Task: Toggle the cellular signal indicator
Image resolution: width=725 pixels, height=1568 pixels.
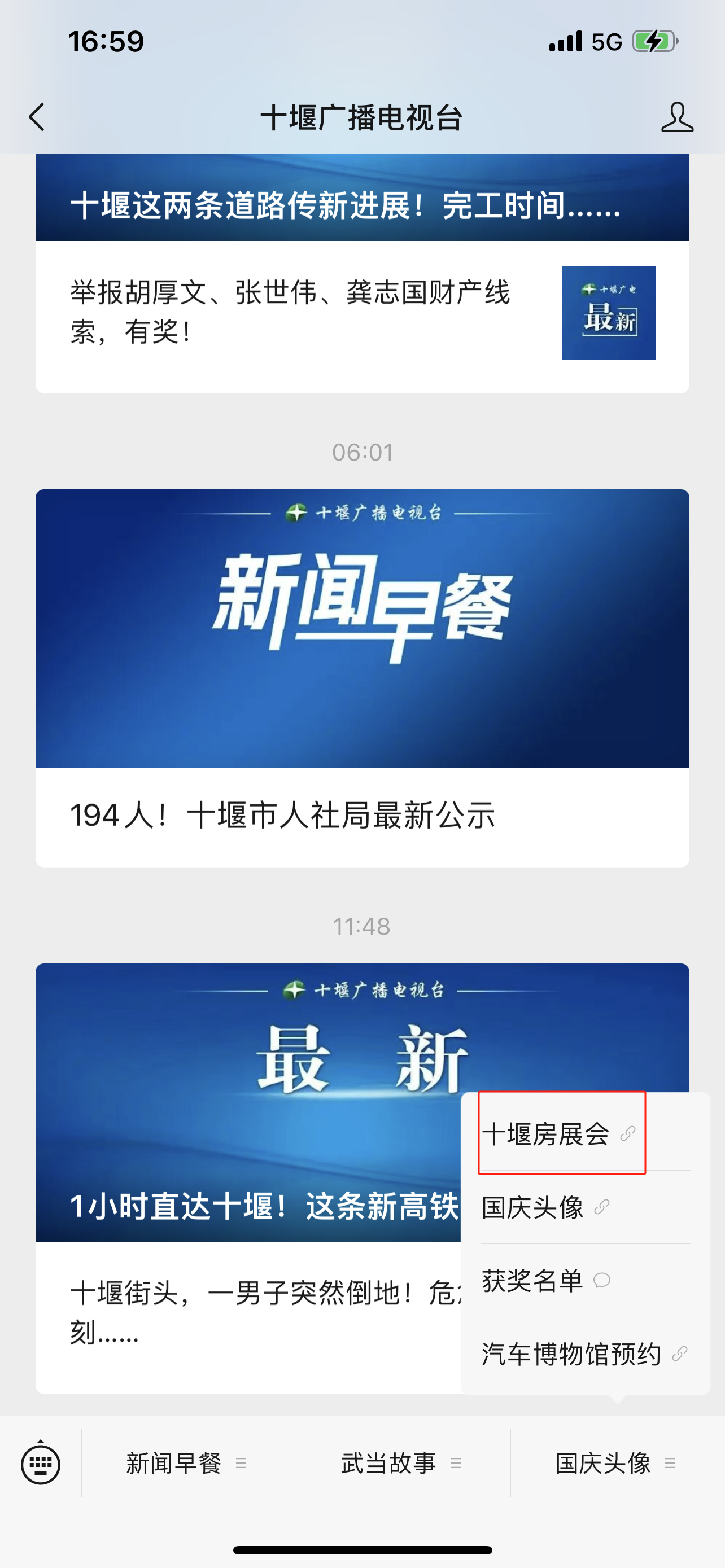Action: pos(566,41)
